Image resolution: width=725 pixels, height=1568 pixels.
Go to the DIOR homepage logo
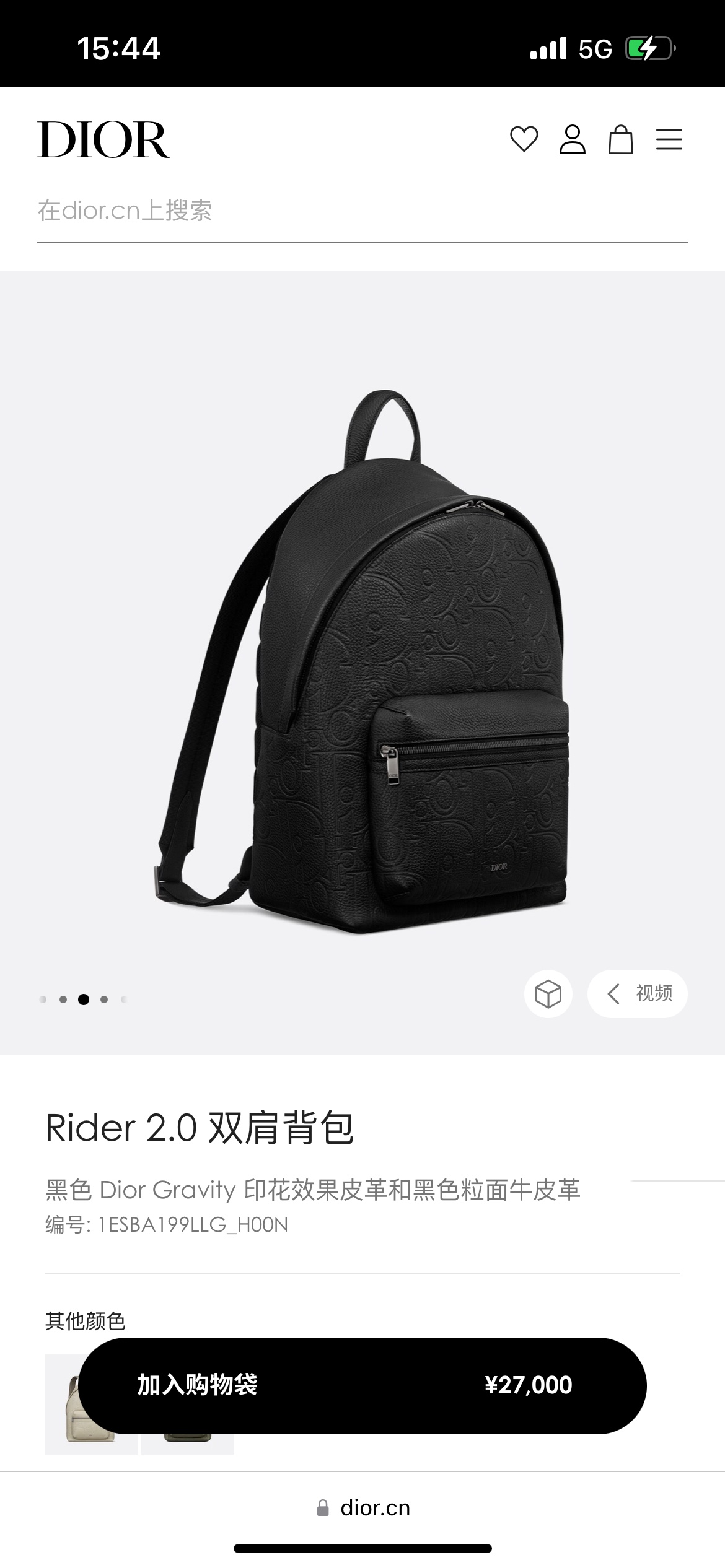tap(103, 140)
